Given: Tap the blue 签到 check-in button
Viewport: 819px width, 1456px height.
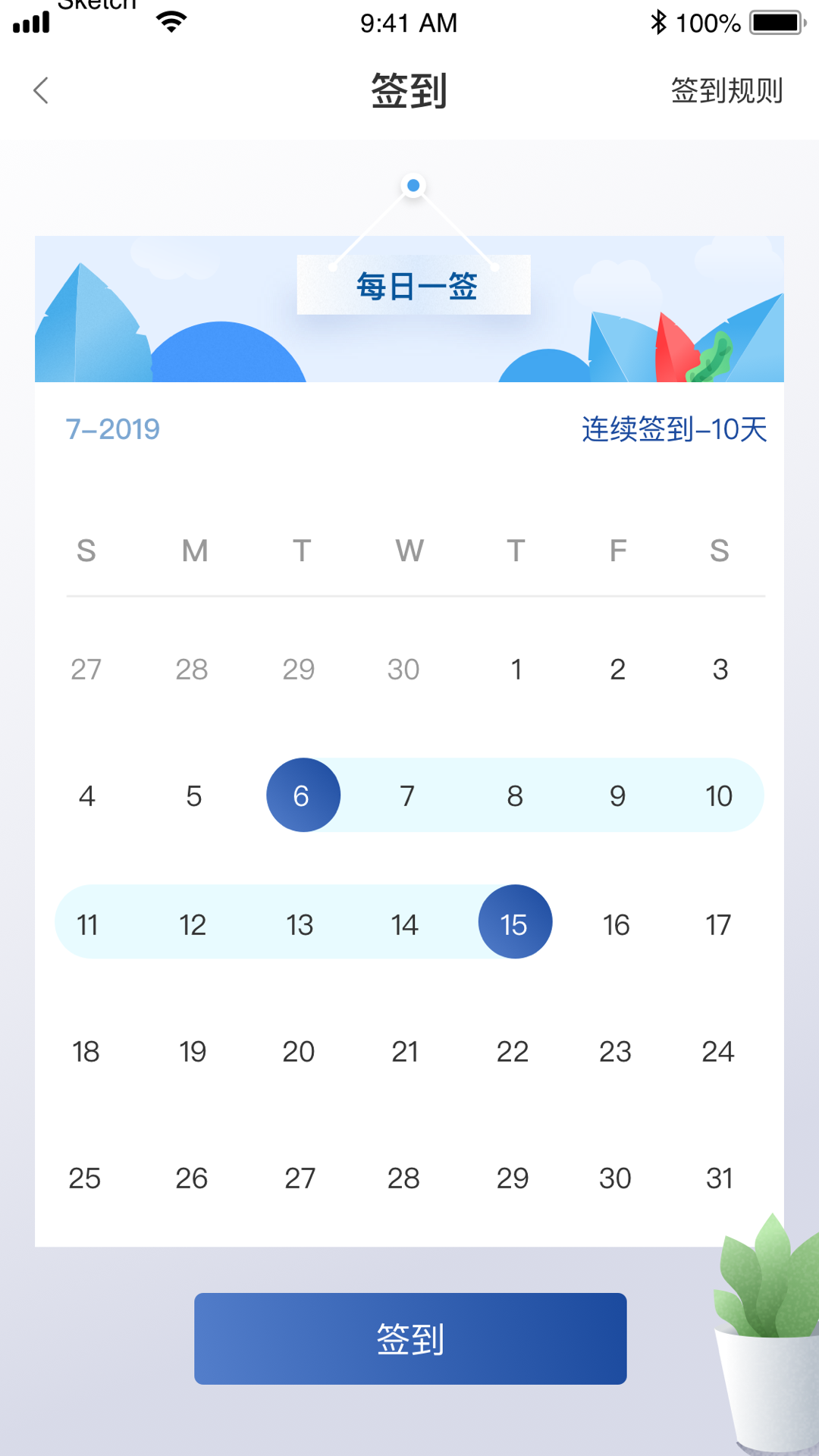Looking at the screenshot, I should click(x=410, y=1338).
